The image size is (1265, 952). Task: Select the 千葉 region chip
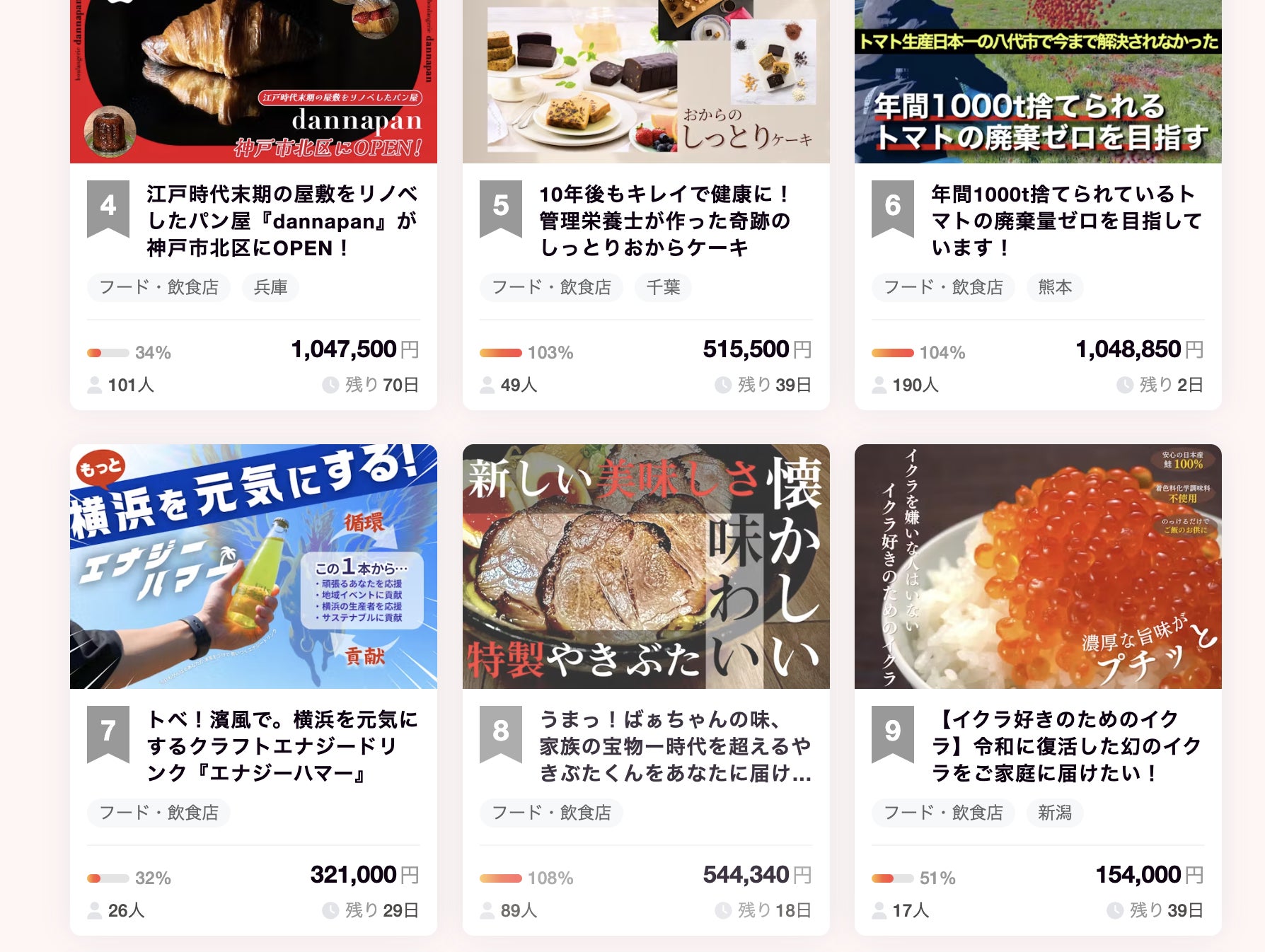point(663,287)
